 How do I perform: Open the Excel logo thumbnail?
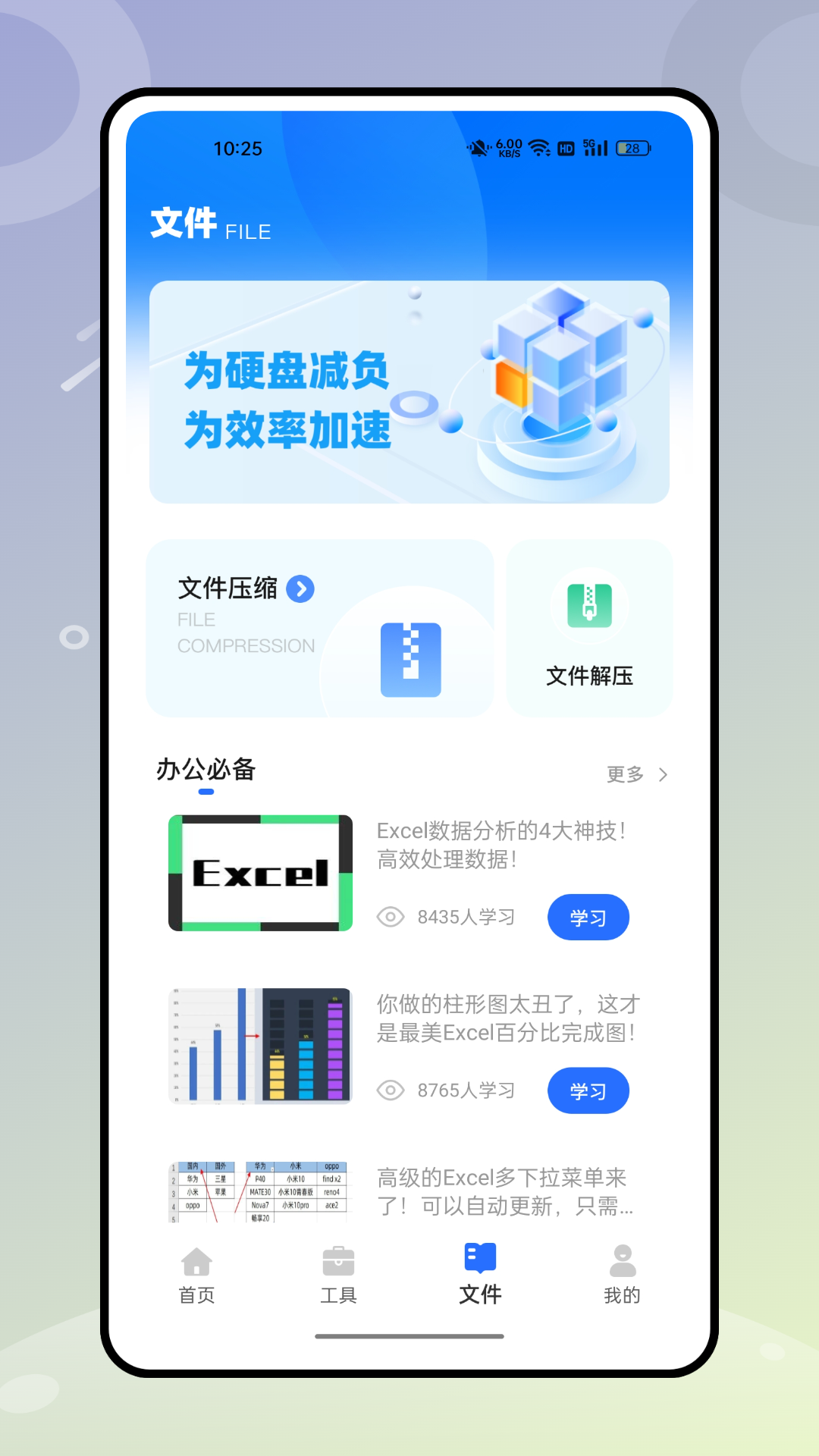(259, 872)
